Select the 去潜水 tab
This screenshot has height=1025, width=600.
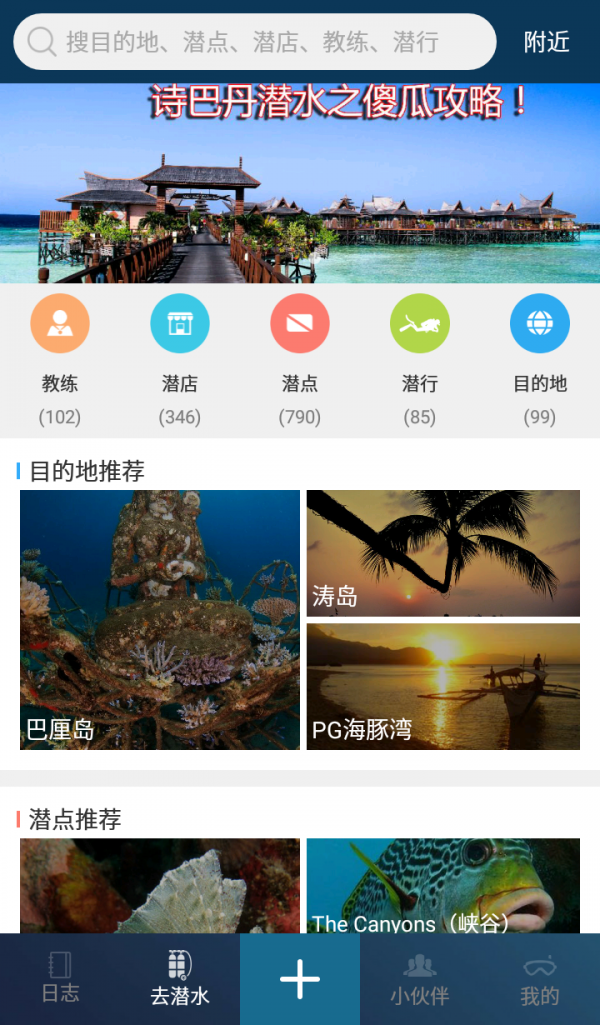point(180,978)
